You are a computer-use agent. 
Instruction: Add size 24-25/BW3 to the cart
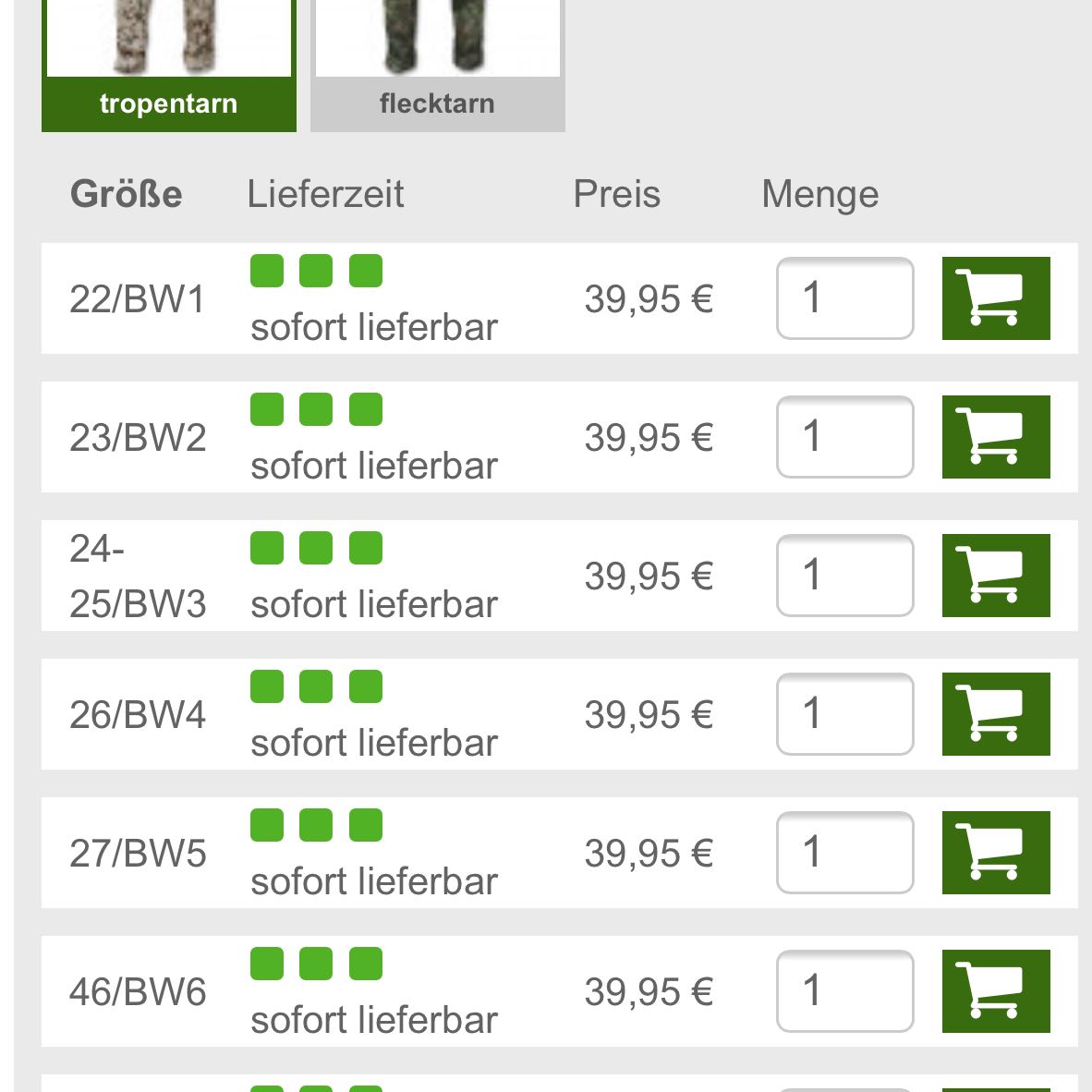(995, 576)
